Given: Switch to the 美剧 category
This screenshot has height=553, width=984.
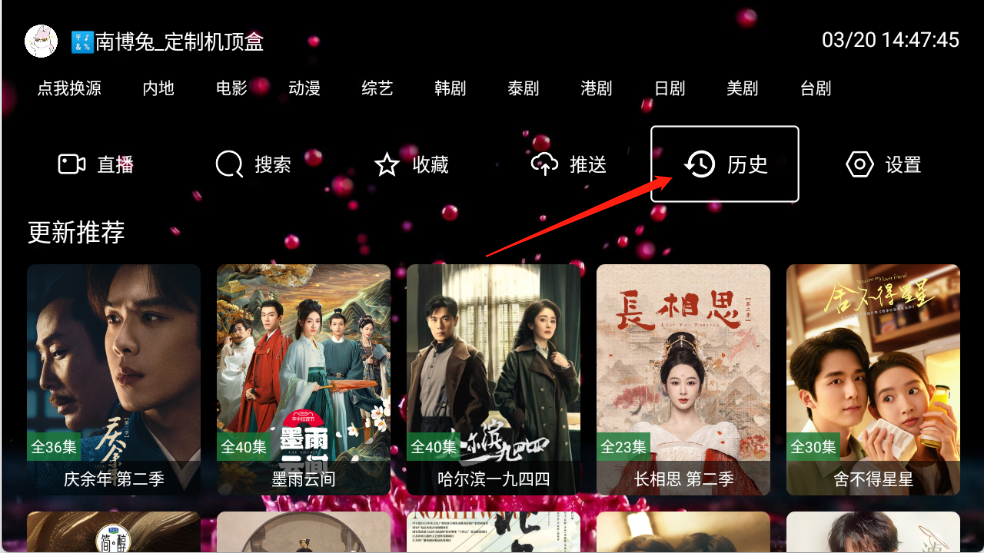Looking at the screenshot, I should 742,88.
